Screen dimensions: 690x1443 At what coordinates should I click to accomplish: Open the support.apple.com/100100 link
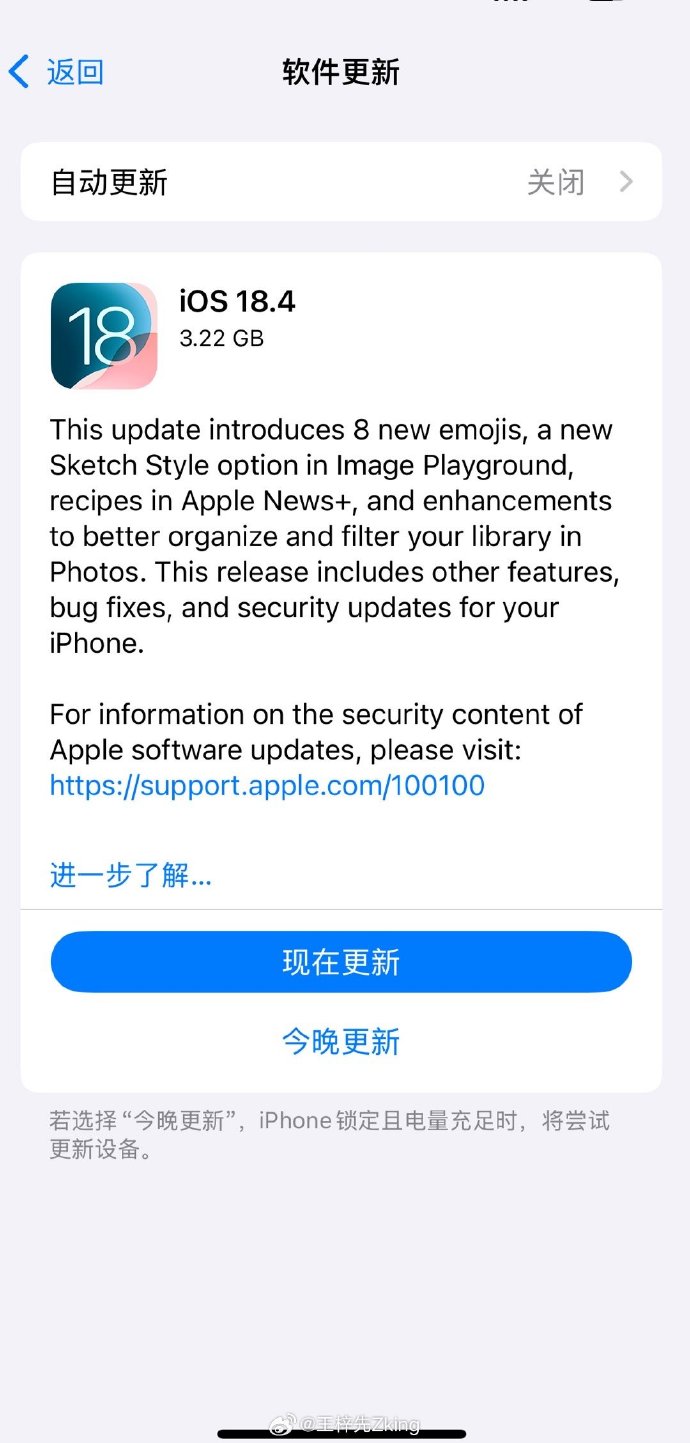[x=267, y=785]
